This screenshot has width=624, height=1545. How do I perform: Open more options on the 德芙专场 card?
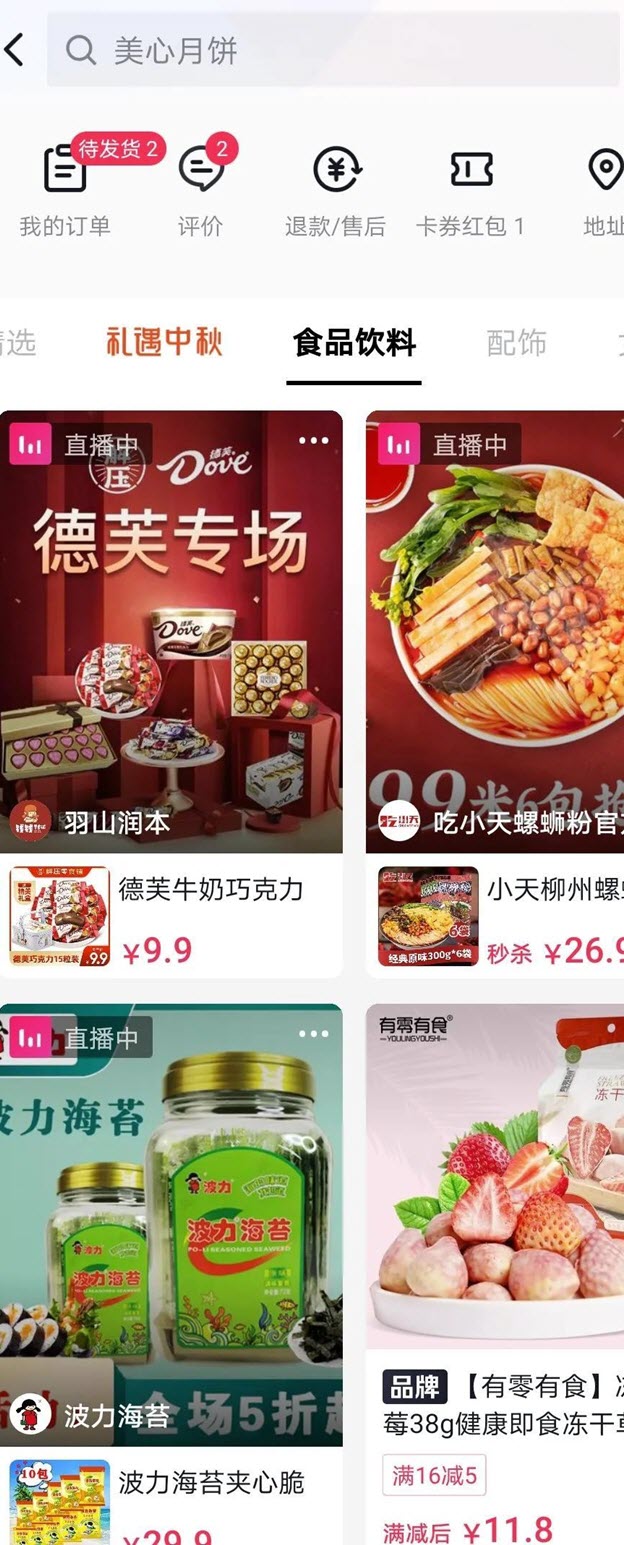coord(313,441)
